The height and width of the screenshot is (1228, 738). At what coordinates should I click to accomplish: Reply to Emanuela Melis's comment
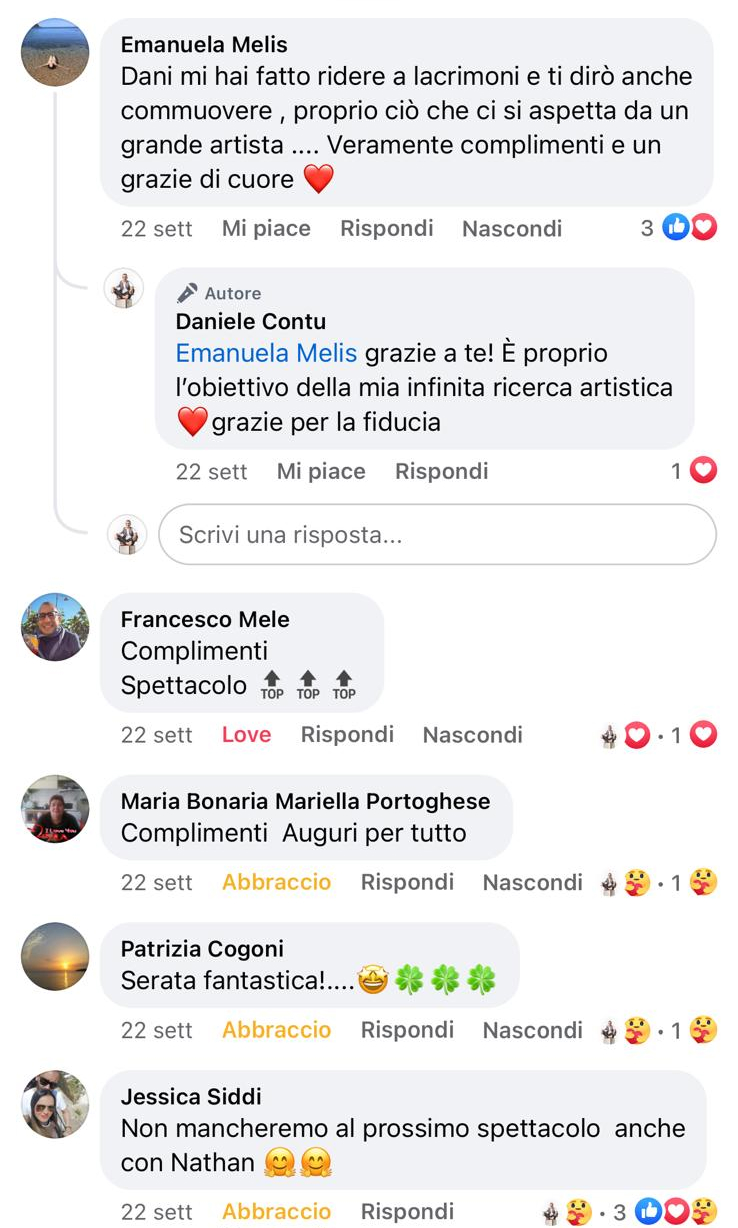pyautogui.click(x=386, y=229)
